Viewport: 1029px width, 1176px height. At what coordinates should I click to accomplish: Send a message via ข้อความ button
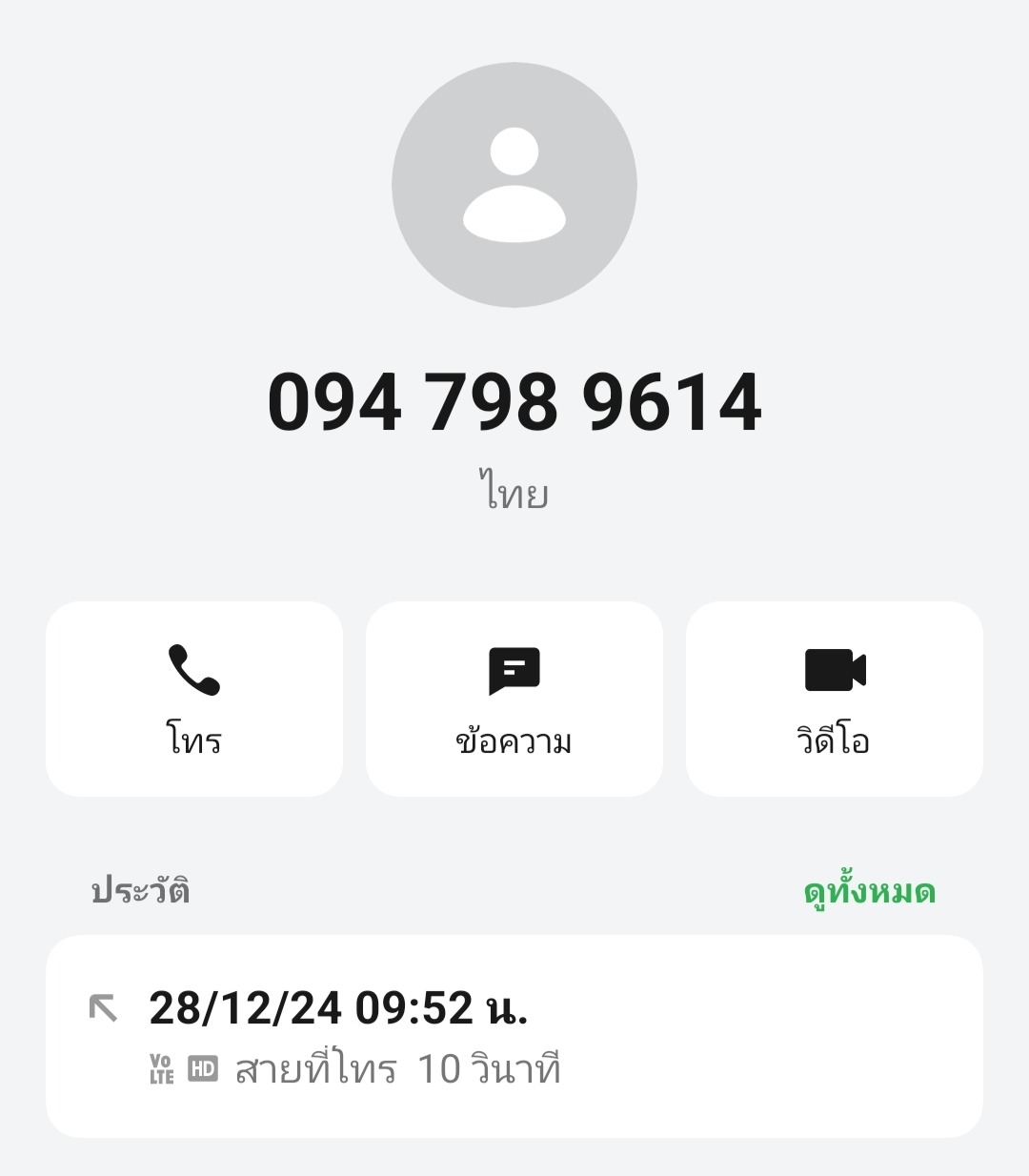pyautogui.click(x=514, y=699)
